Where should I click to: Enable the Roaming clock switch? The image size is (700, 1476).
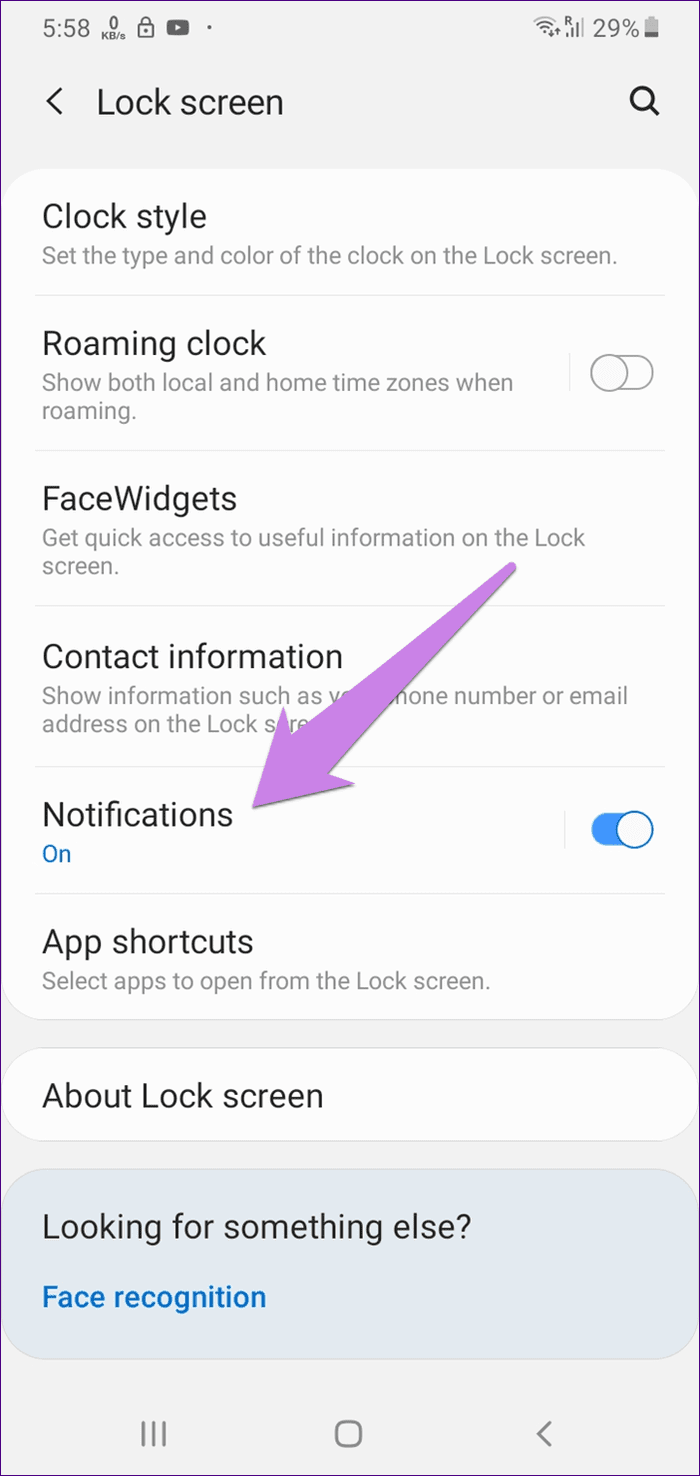pyautogui.click(x=622, y=374)
